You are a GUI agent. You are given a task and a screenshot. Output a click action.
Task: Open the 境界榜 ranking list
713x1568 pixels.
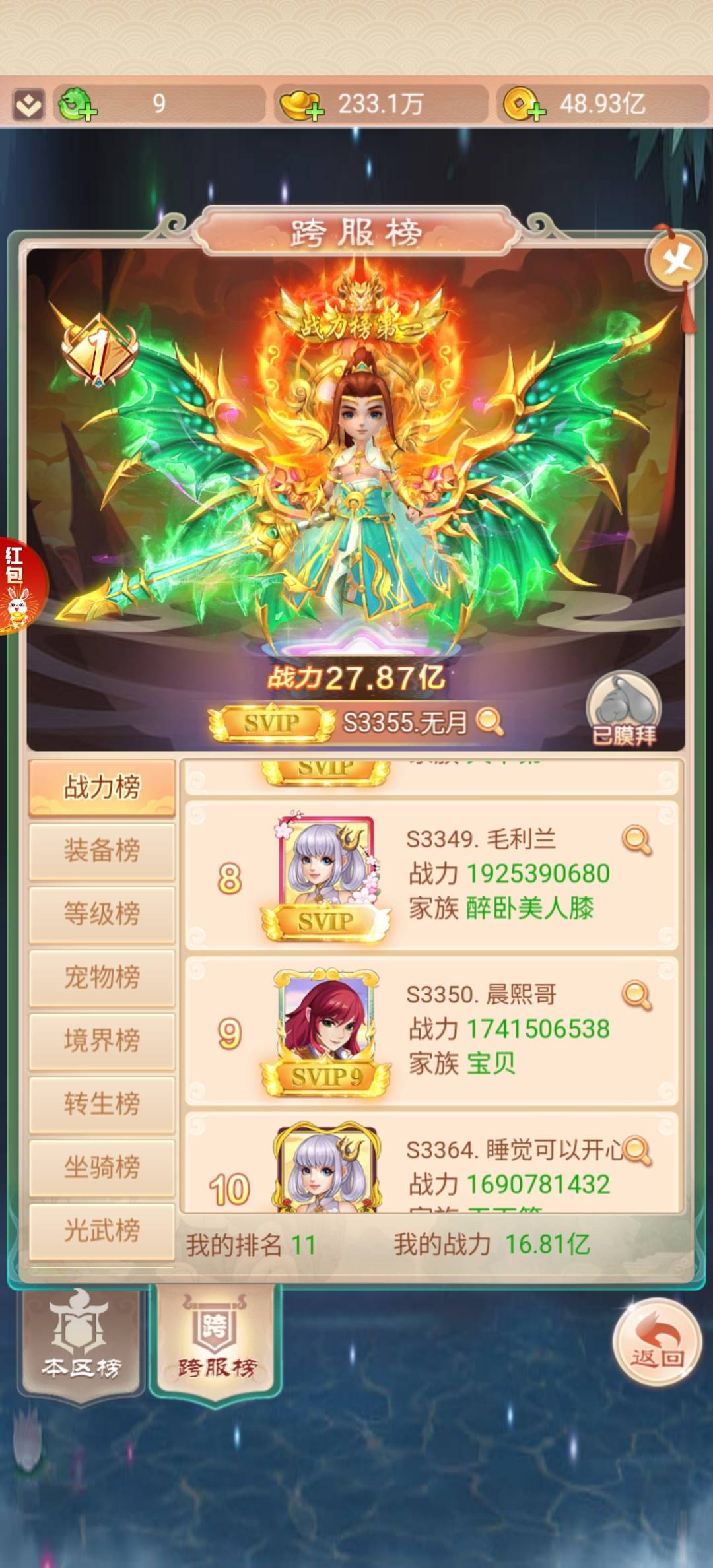[x=102, y=1041]
